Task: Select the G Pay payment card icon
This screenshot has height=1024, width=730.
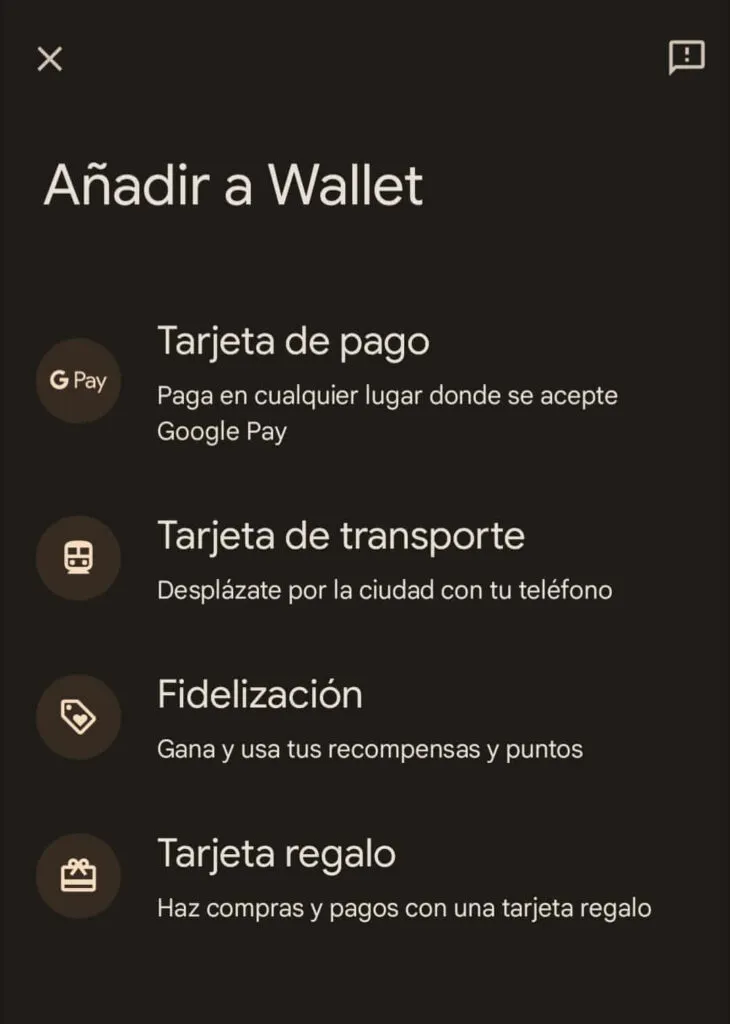Action: 78,380
